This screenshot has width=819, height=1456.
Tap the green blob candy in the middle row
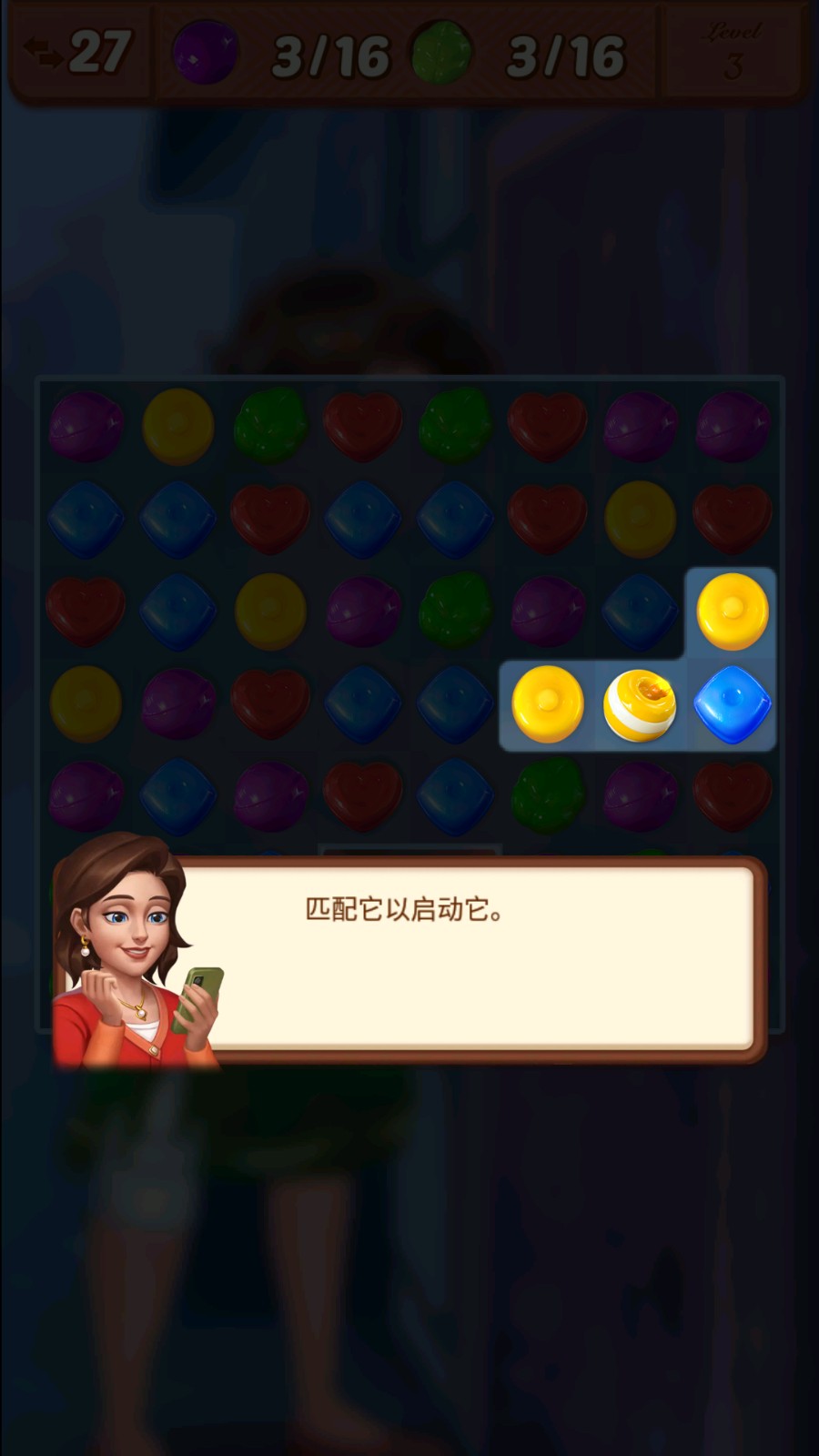[x=455, y=612]
